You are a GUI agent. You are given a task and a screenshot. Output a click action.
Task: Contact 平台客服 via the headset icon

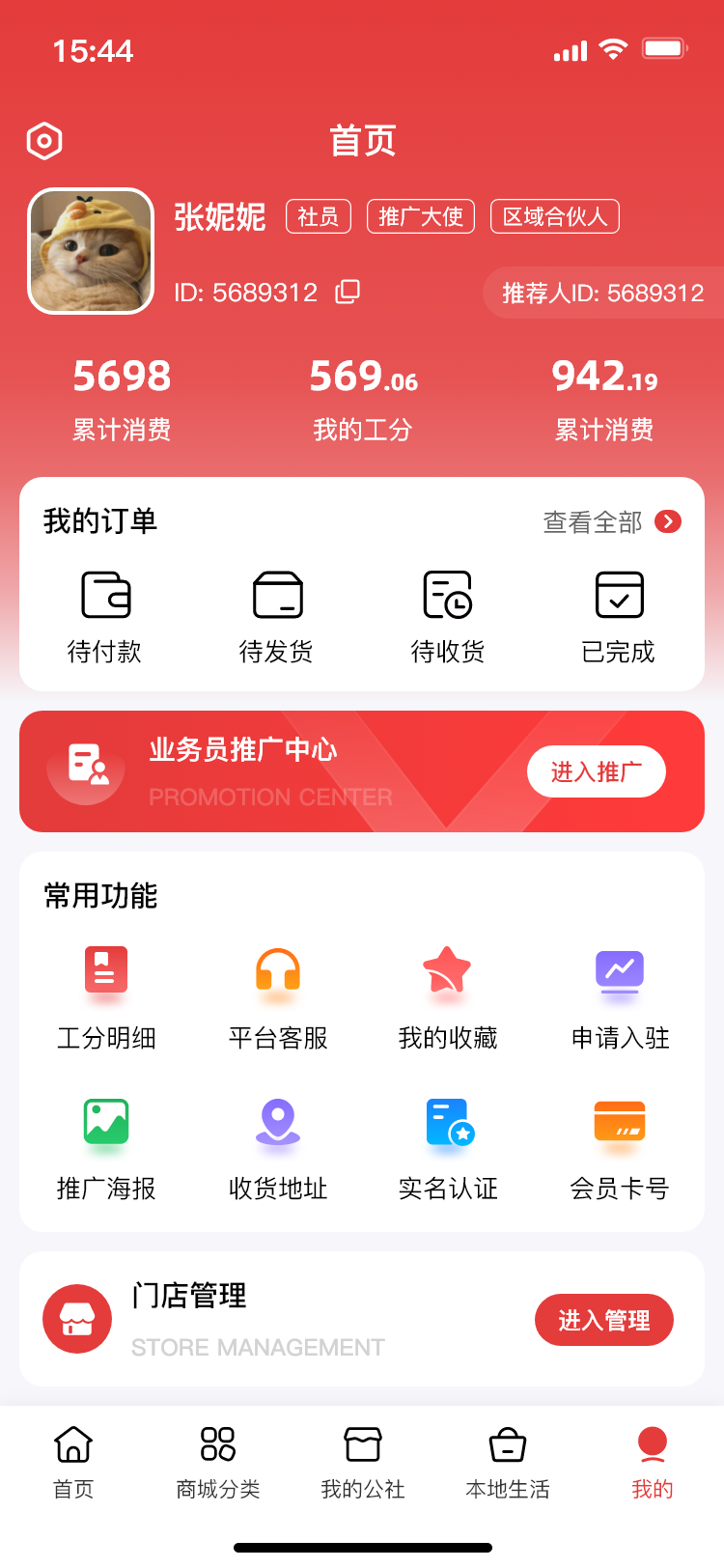coord(277,971)
